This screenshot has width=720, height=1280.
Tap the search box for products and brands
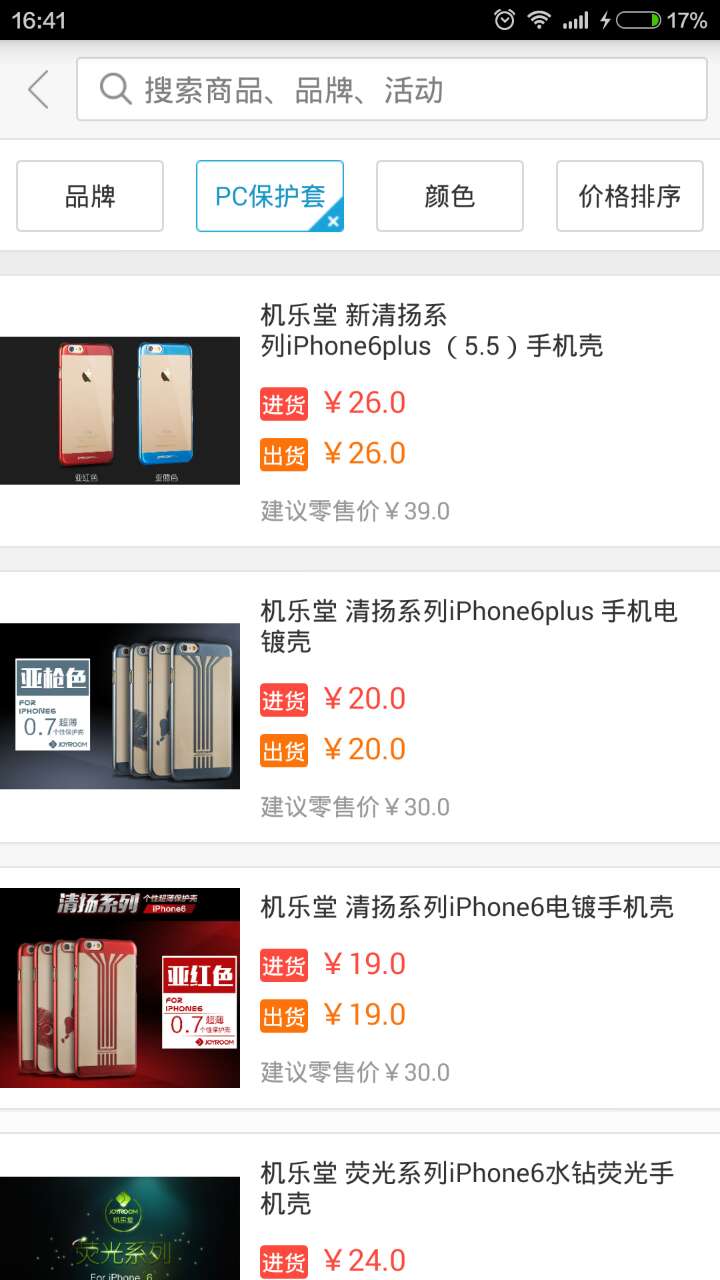(x=392, y=90)
